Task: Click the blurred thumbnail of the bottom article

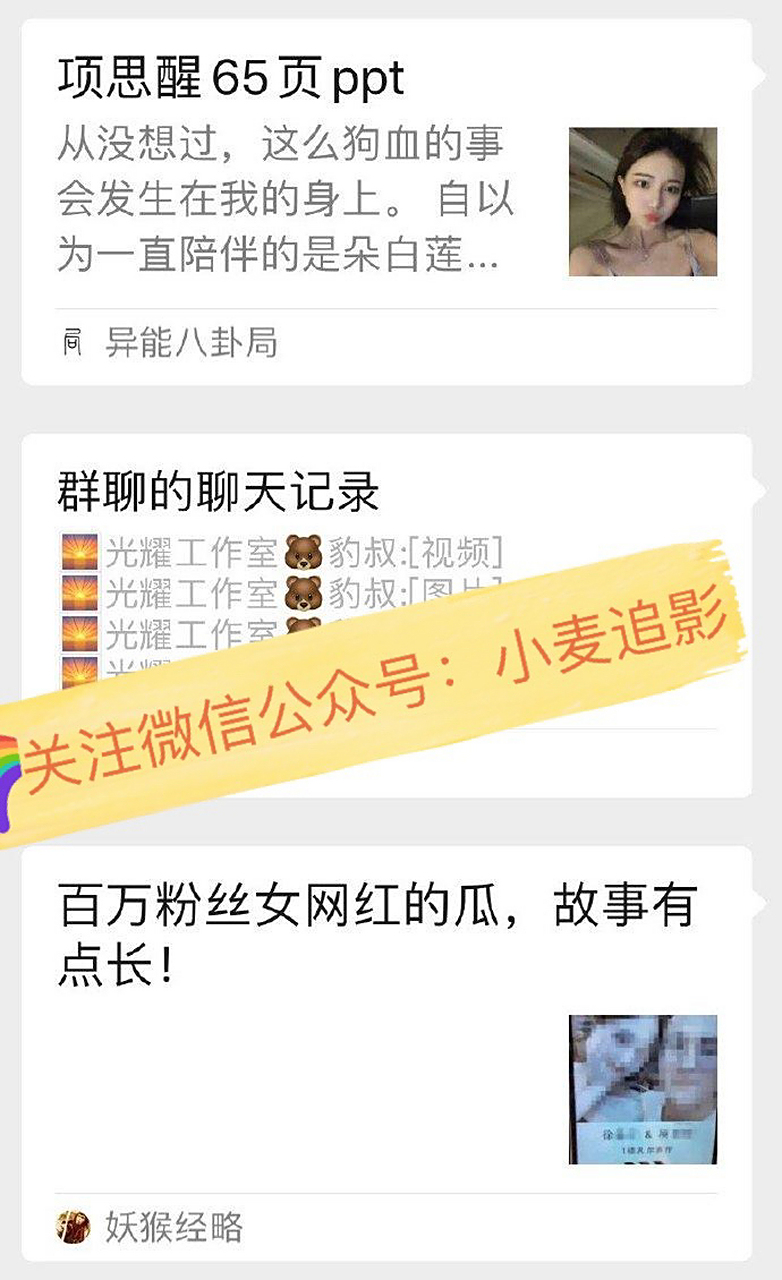Action: coord(644,1090)
